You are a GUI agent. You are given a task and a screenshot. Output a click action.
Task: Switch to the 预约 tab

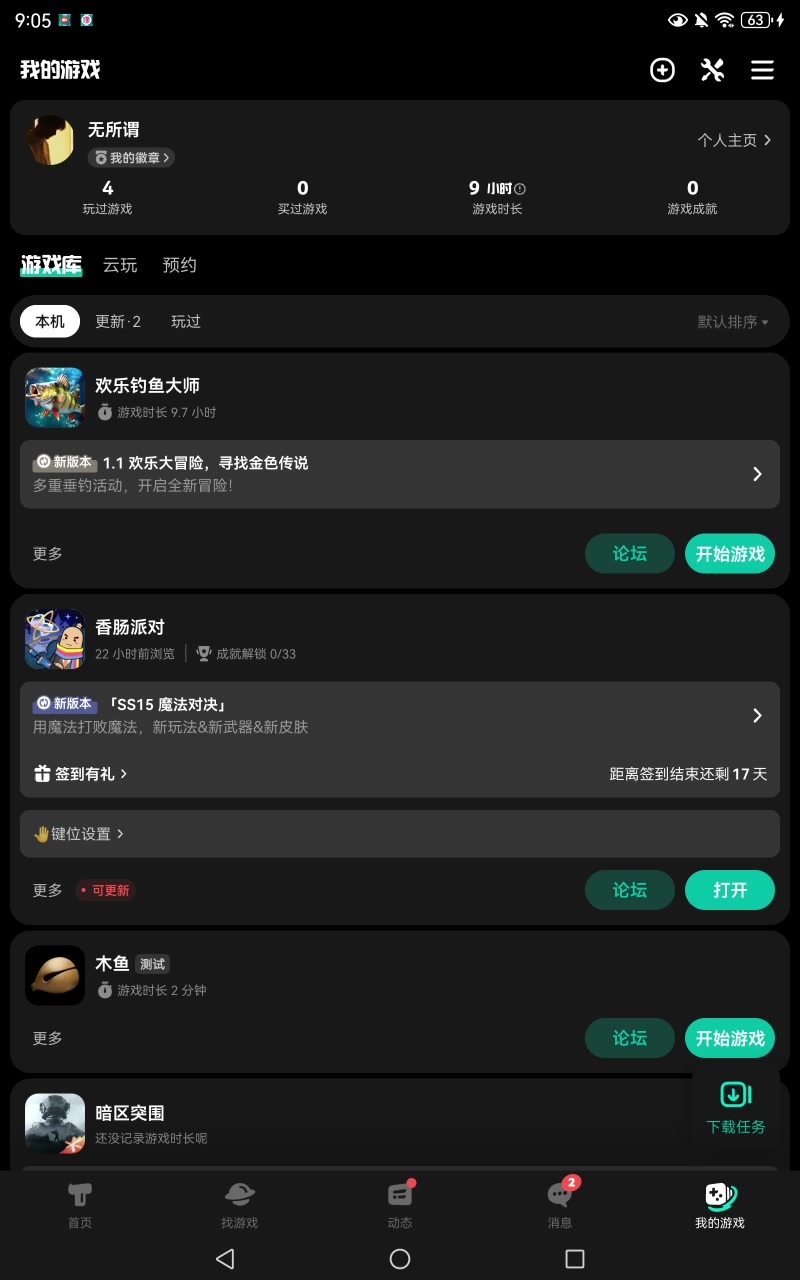pyautogui.click(x=180, y=265)
